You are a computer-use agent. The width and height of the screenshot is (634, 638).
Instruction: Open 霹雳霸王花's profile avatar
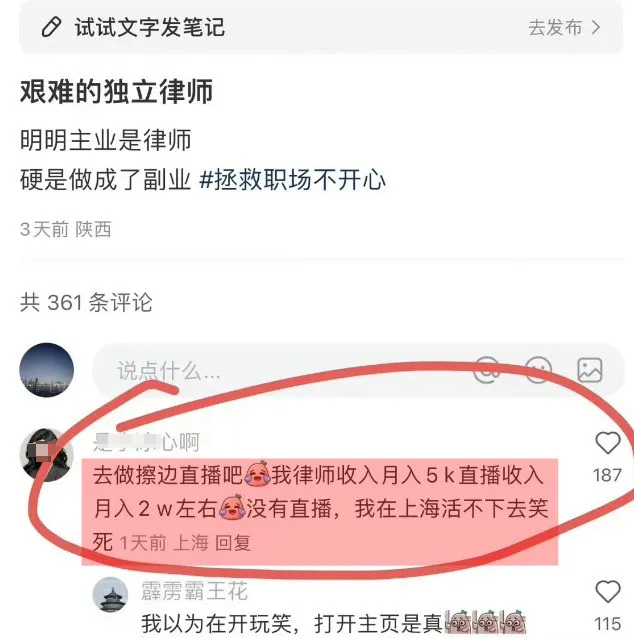[111, 594]
